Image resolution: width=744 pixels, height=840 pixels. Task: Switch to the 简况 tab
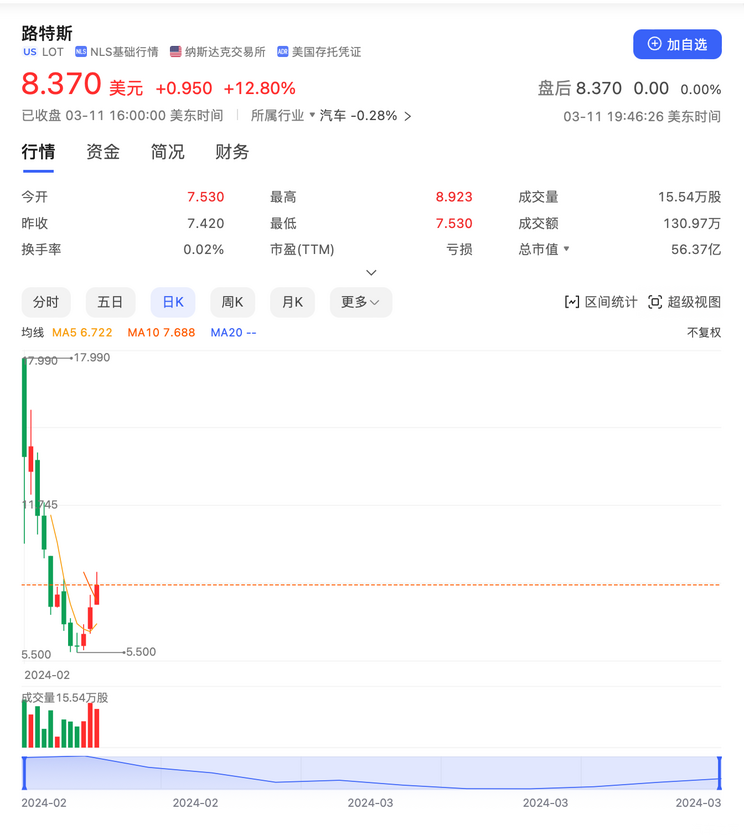pyautogui.click(x=167, y=152)
